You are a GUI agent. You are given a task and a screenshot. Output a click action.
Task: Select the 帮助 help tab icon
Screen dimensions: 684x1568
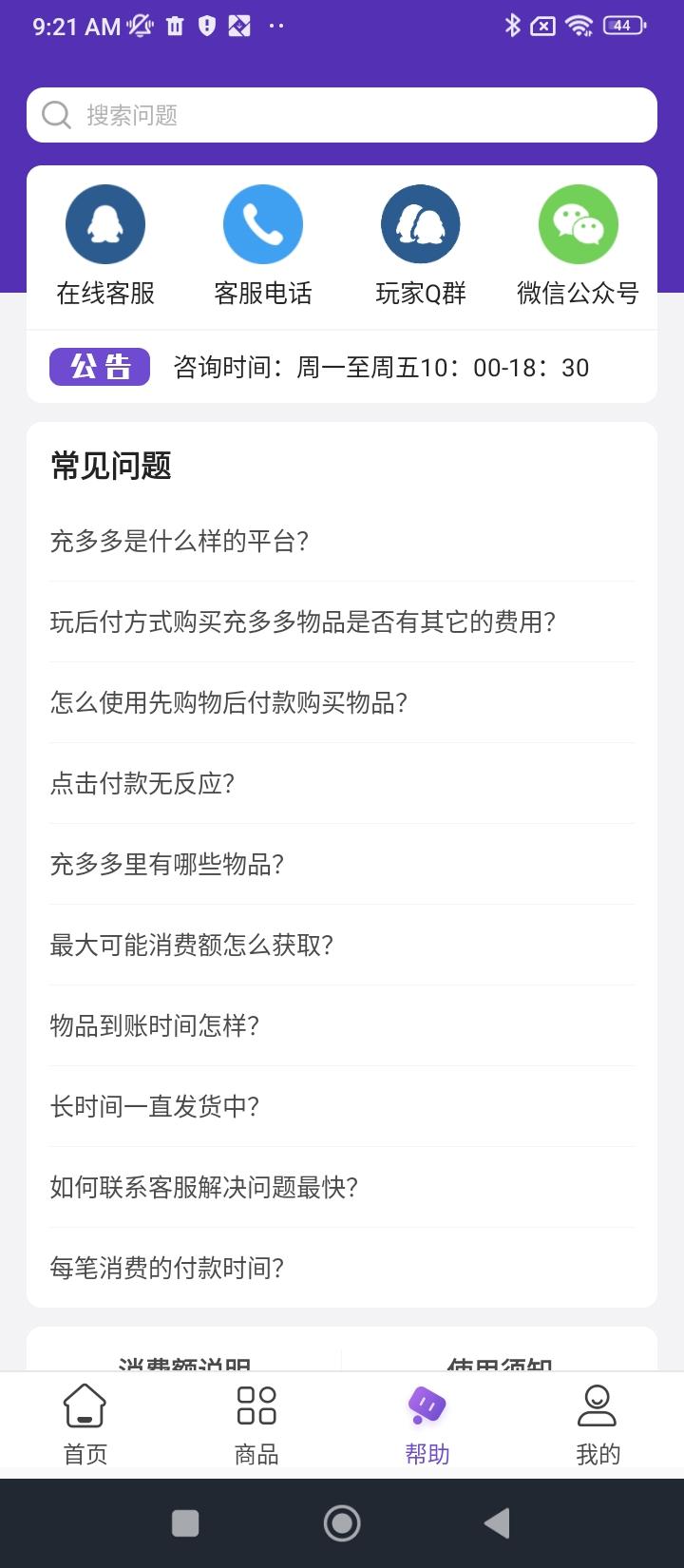(427, 1403)
